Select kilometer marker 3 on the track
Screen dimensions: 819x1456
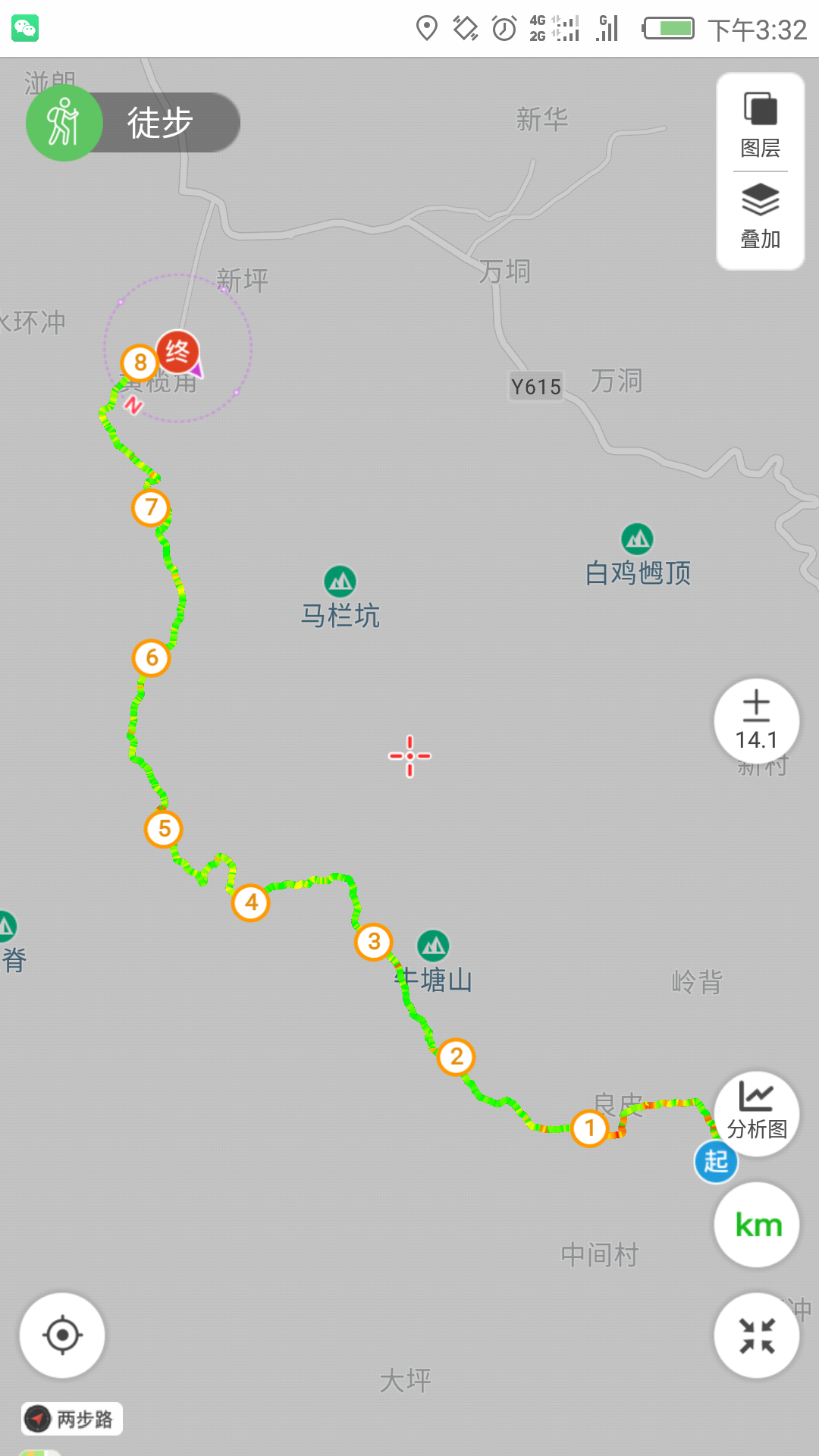tap(374, 942)
